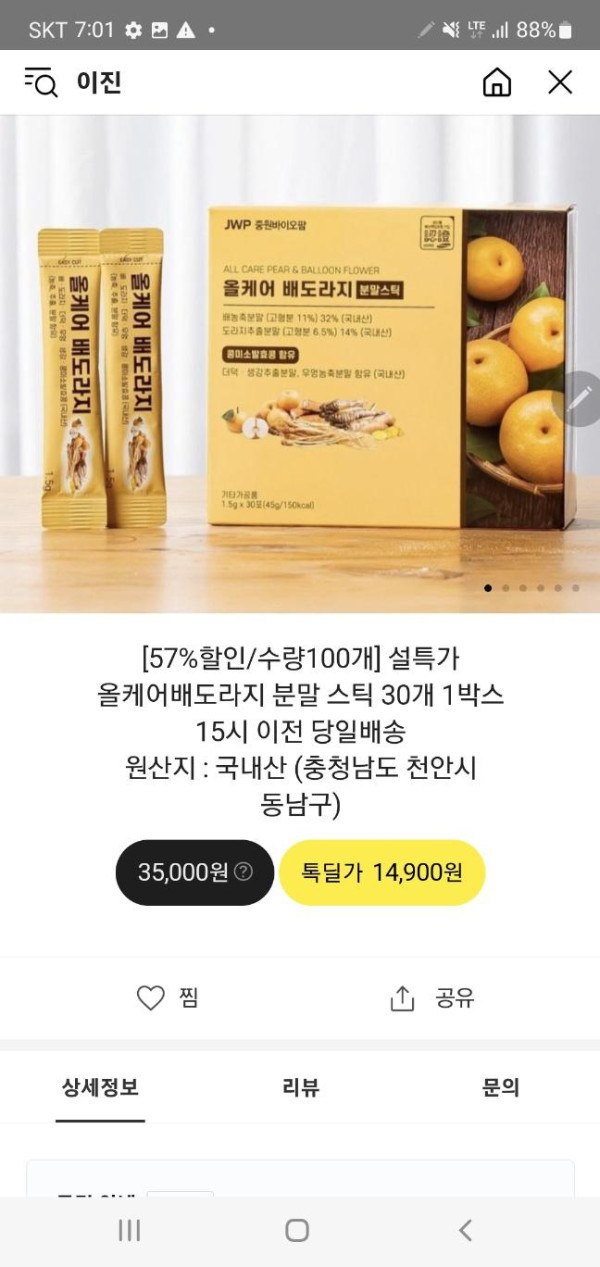Open recent apps from navigation bar
The height and width of the screenshot is (1267, 600).
click(x=129, y=1230)
